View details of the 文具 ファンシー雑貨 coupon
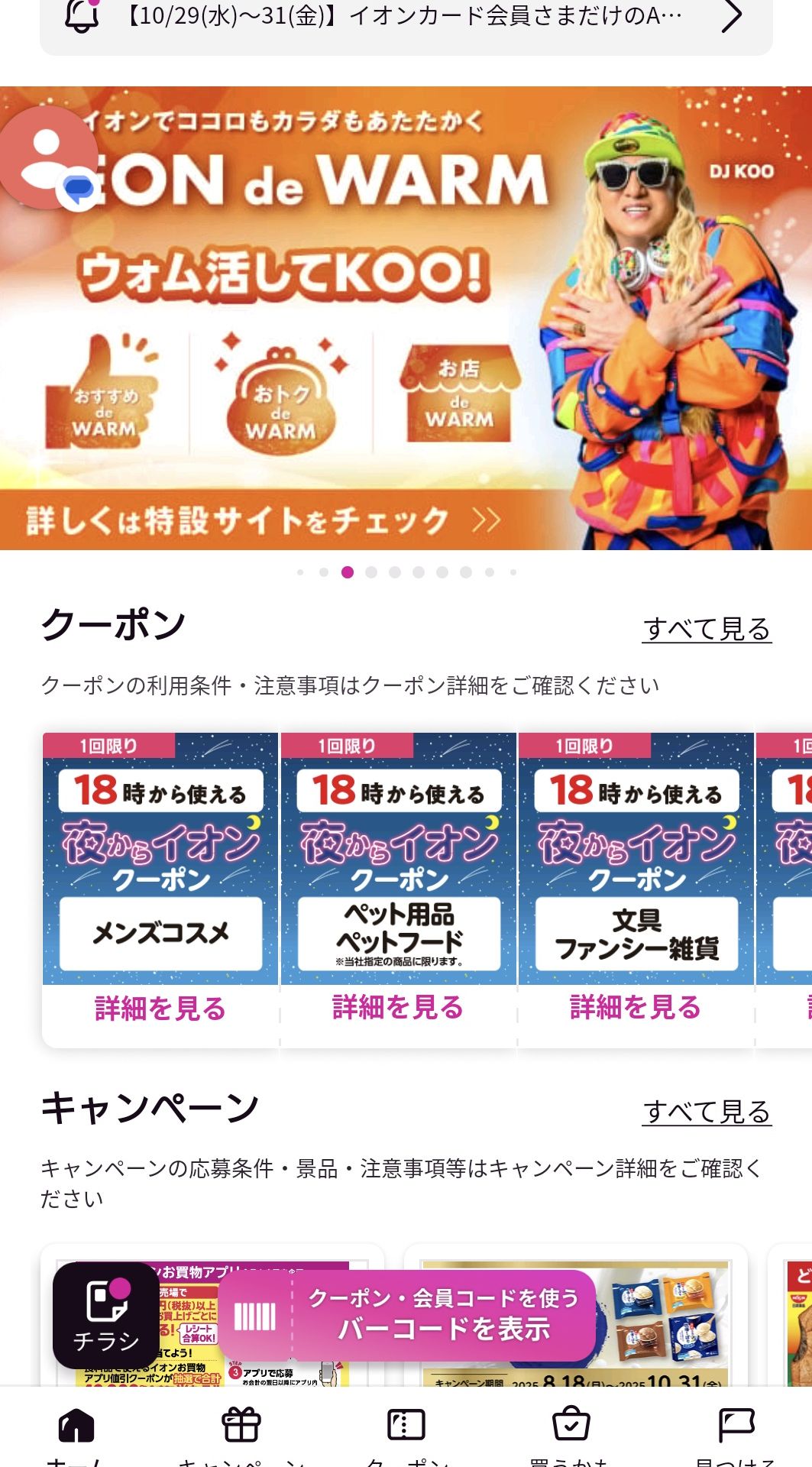Viewport: 812px width, 1467px height. pyautogui.click(x=636, y=1008)
